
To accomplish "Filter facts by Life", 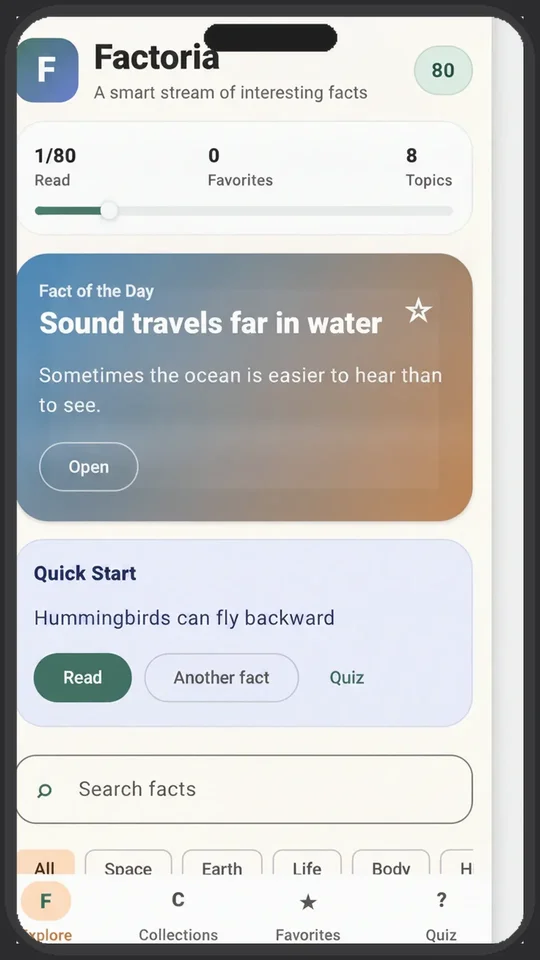I will [307, 864].
